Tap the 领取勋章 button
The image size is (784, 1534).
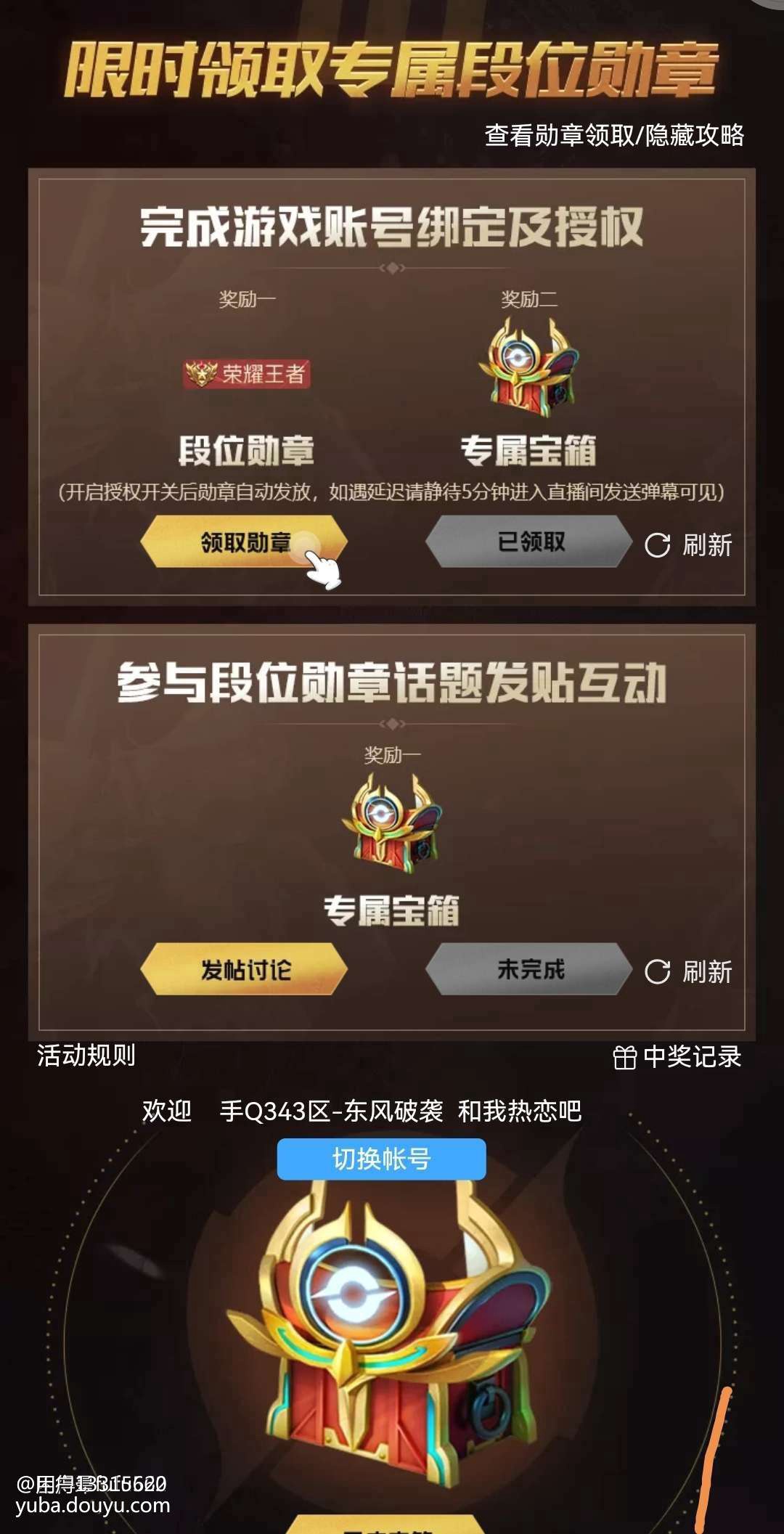click(x=244, y=542)
